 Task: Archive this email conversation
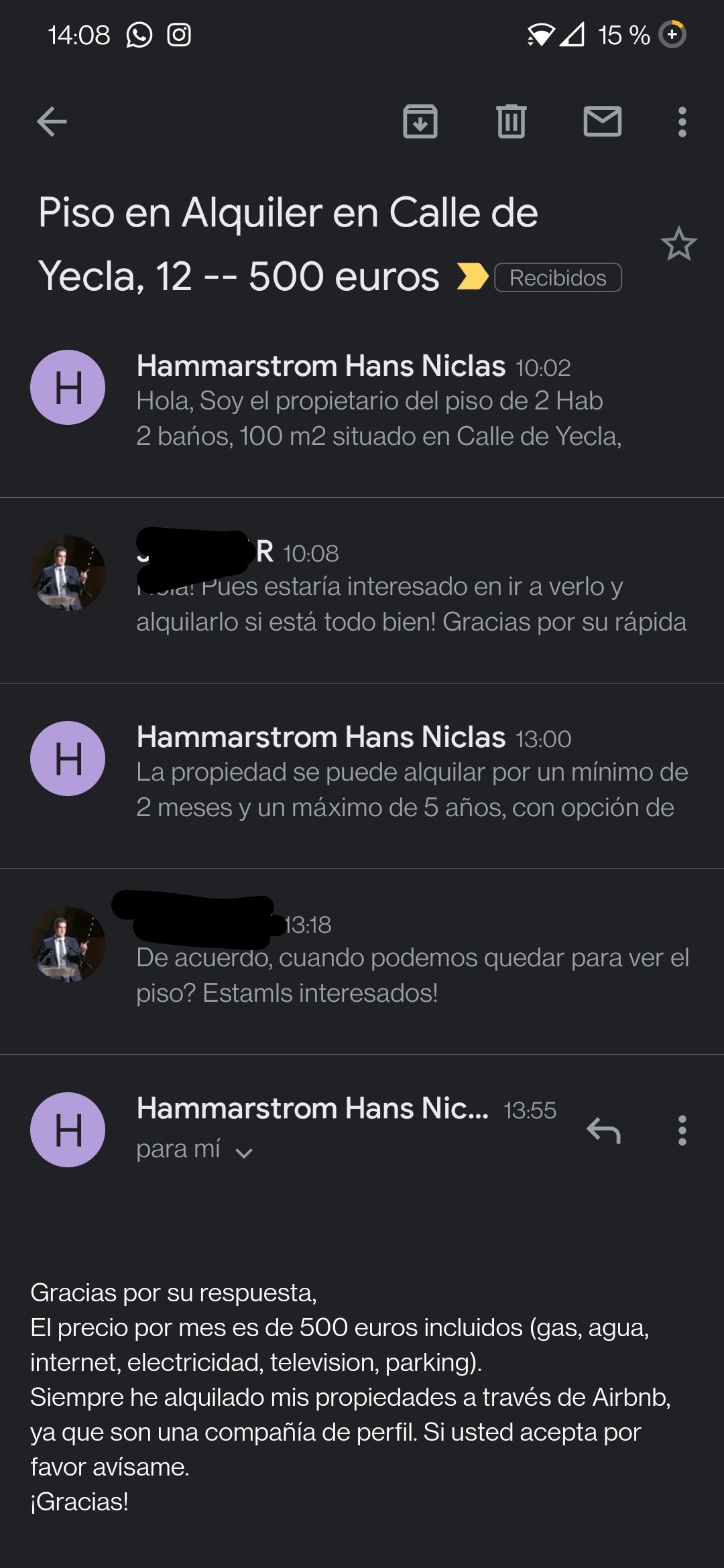point(420,122)
